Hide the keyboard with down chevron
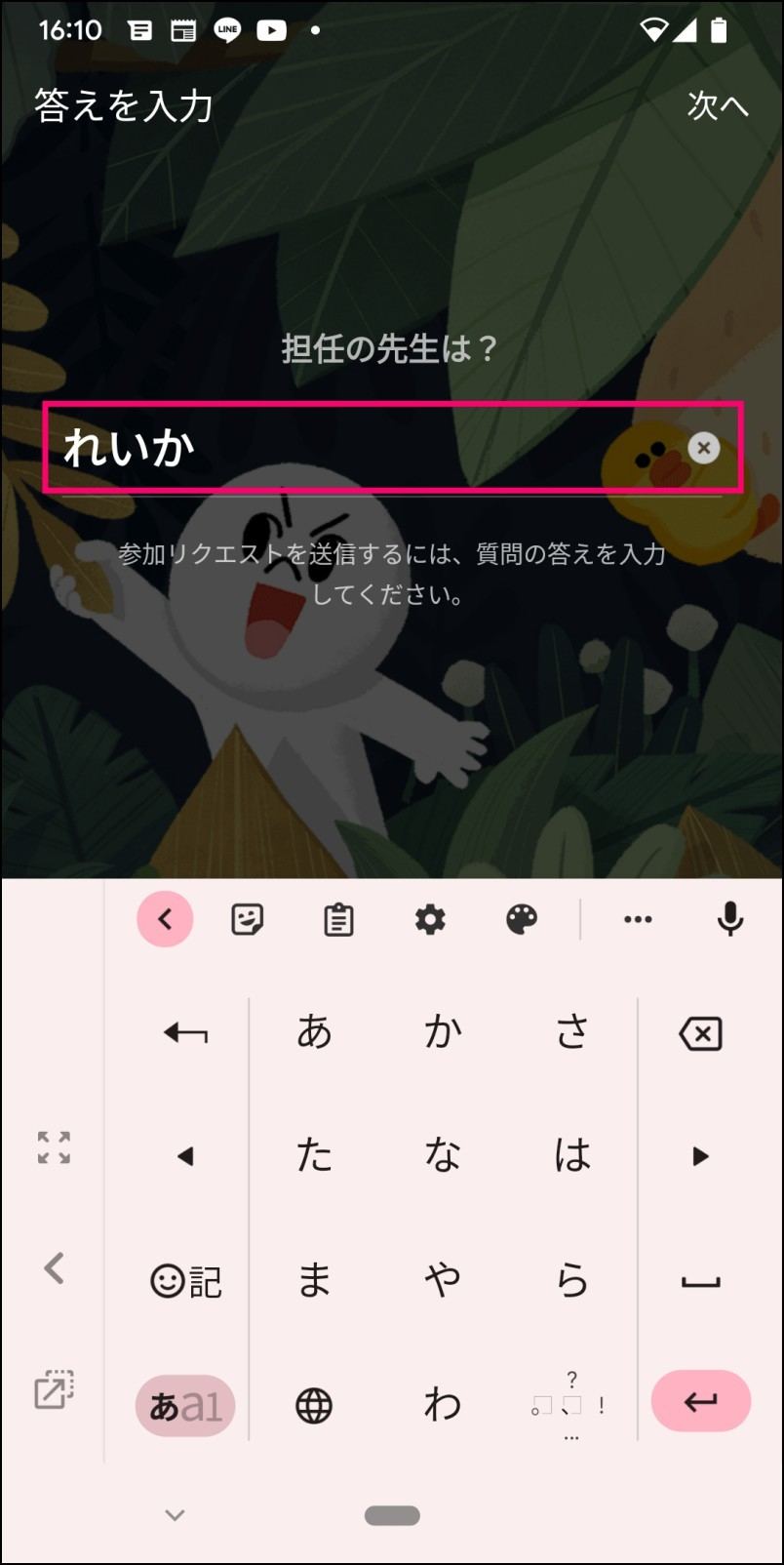 pyautogui.click(x=175, y=1515)
